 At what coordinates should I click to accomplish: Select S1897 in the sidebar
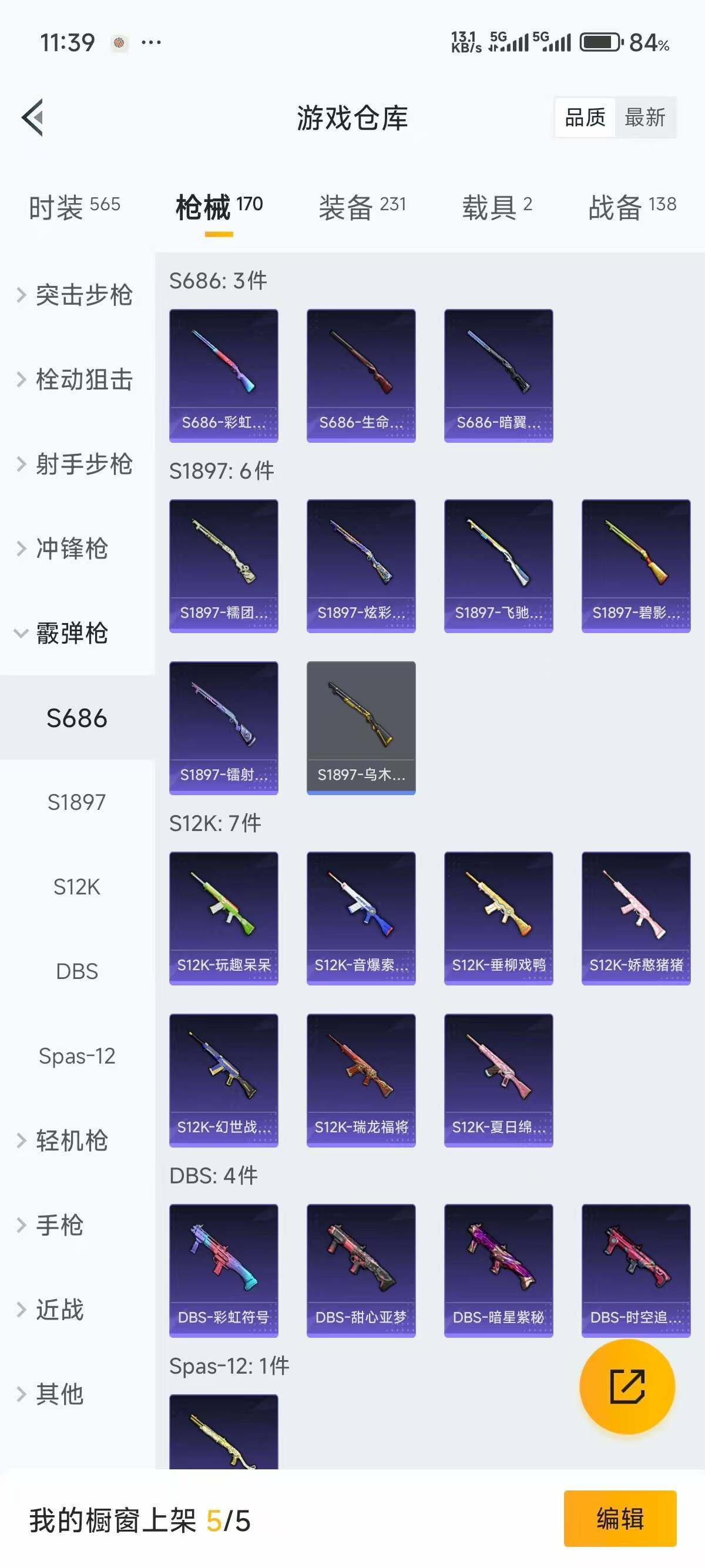pos(78,803)
